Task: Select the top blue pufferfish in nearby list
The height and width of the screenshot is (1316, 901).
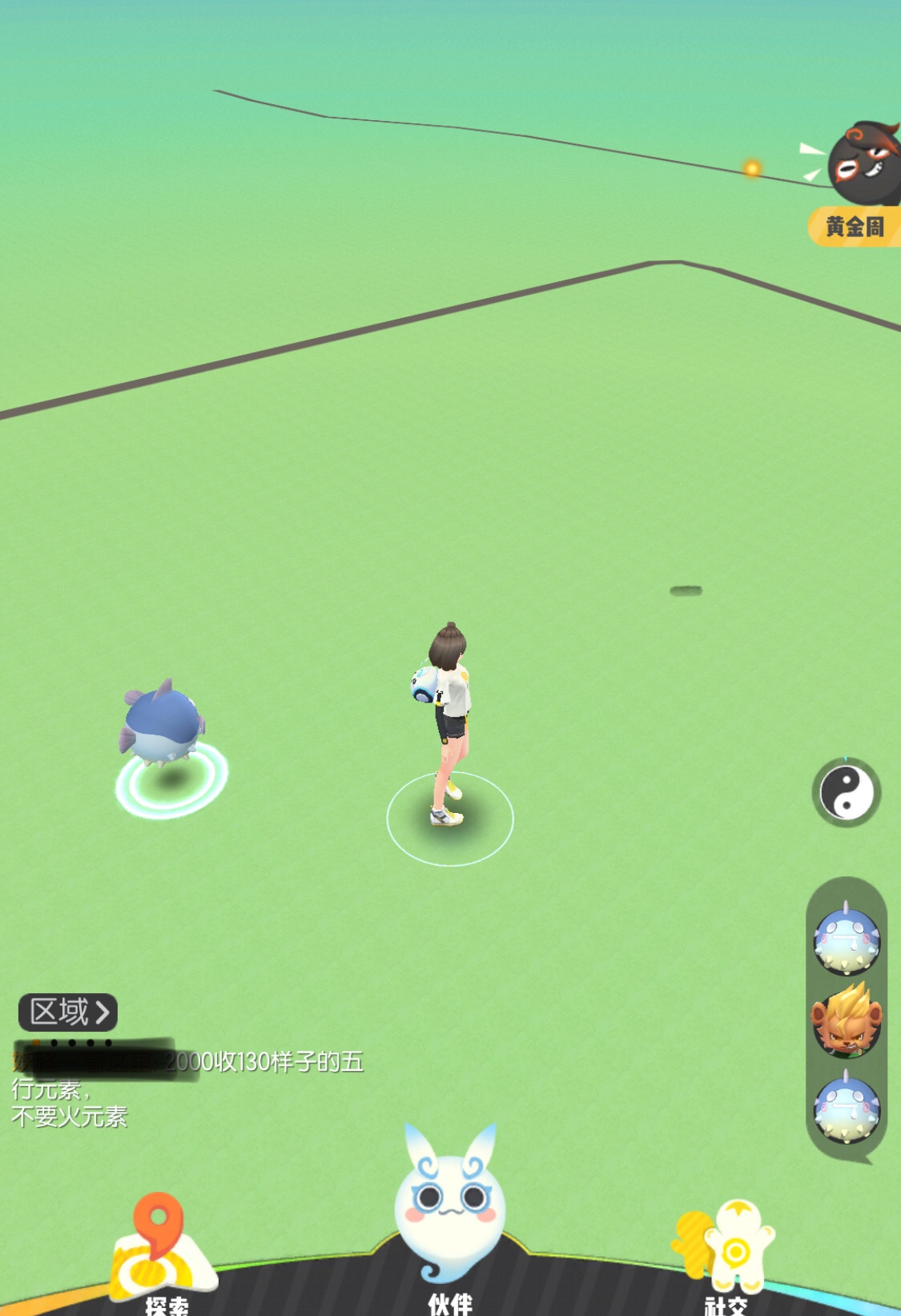Action: coord(846,940)
